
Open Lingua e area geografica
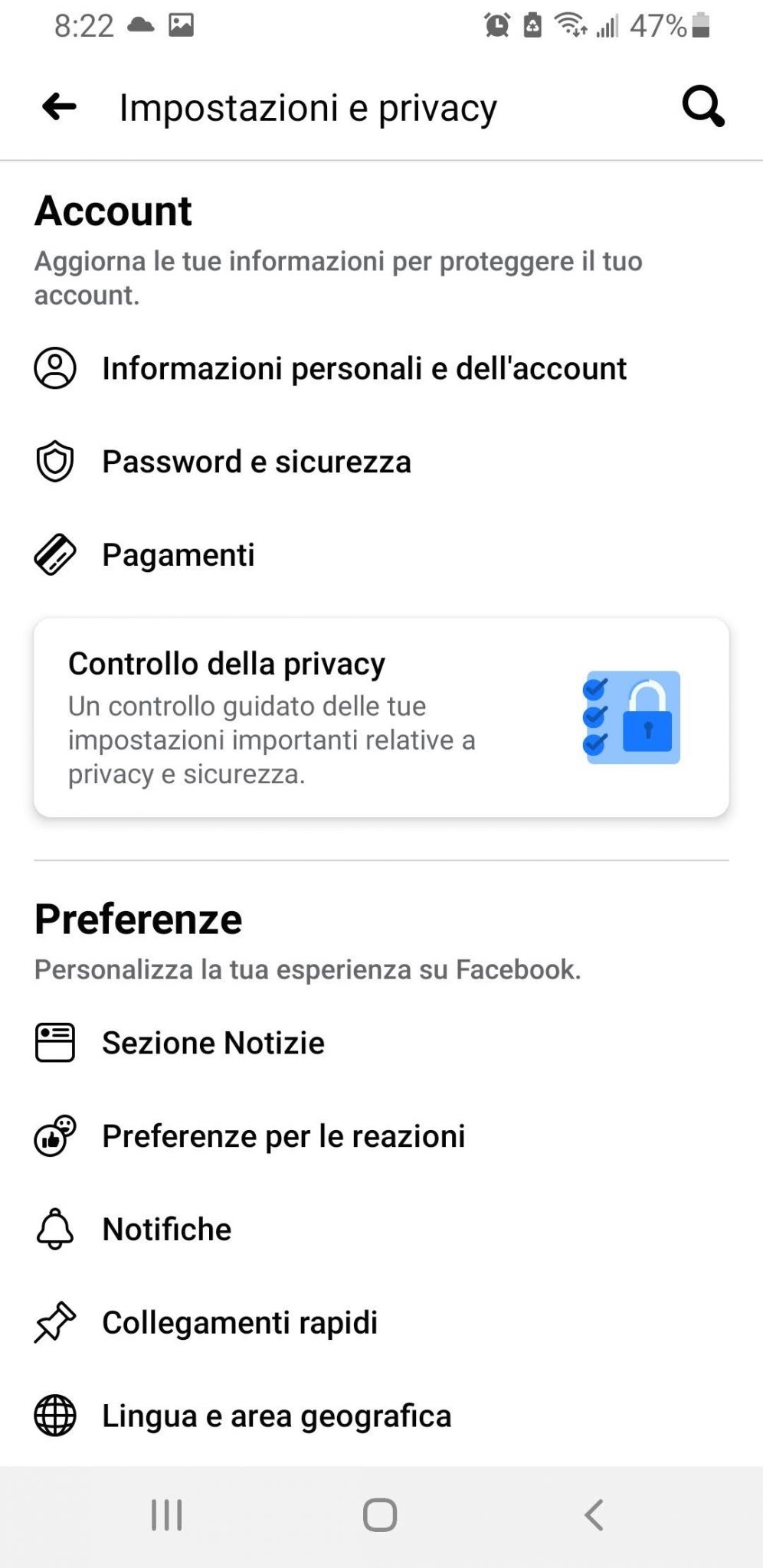(381, 1416)
